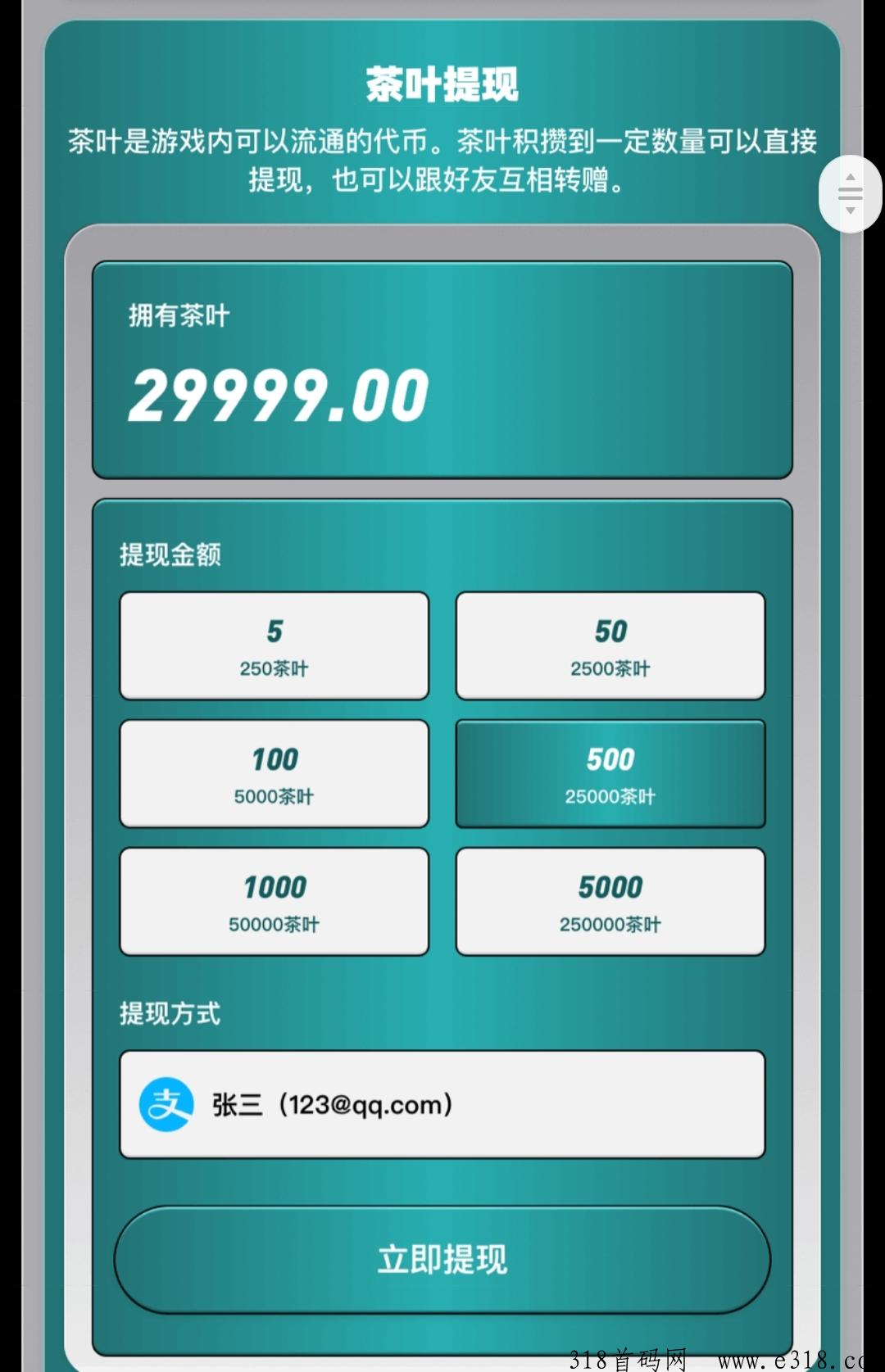Choose the 1000 amount (50000茶叶)
The width and height of the screenshot is (885, 1372).
[x=274, y=901]
